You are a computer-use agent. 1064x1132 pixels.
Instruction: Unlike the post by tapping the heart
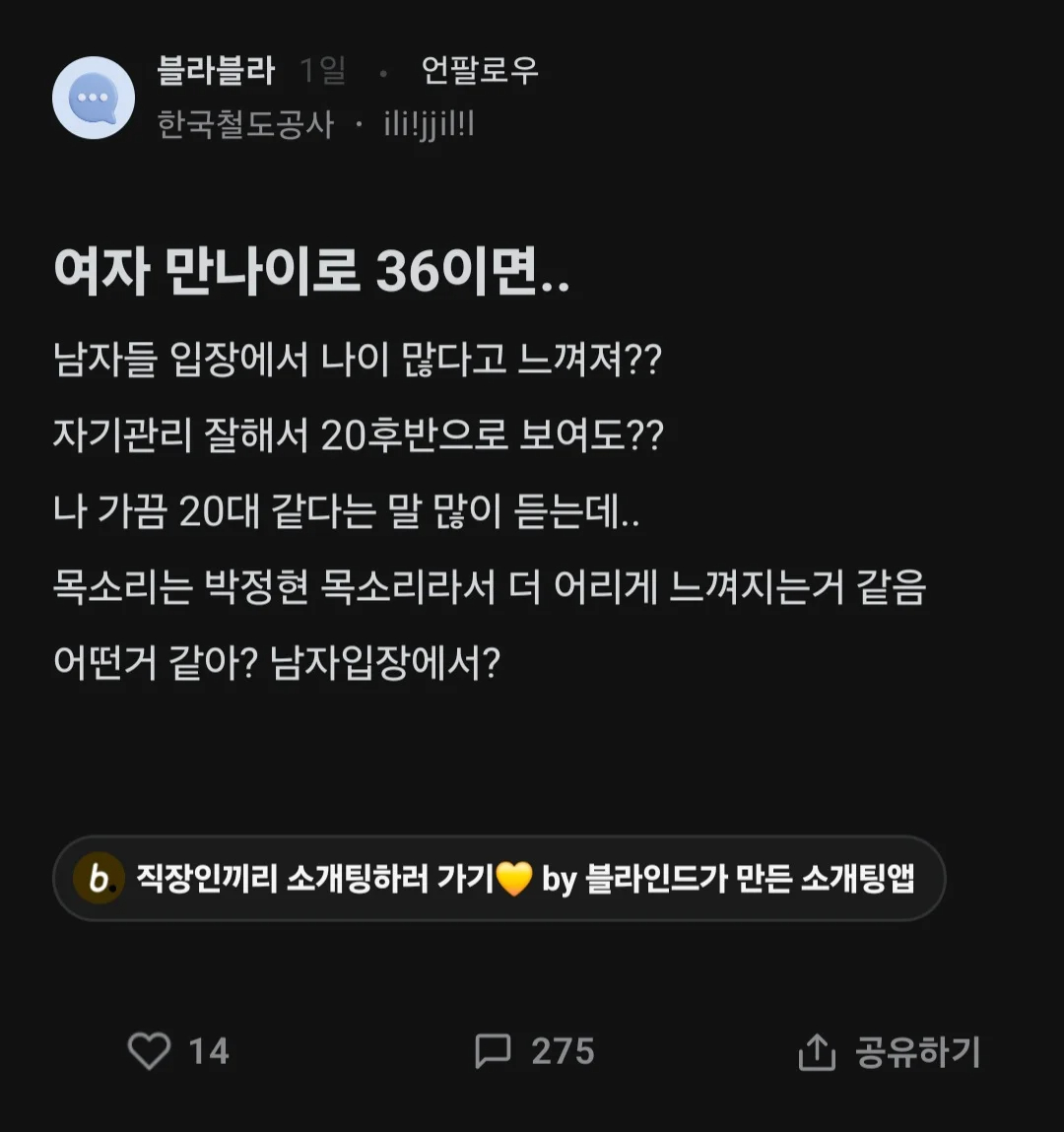coord(150,1052)
